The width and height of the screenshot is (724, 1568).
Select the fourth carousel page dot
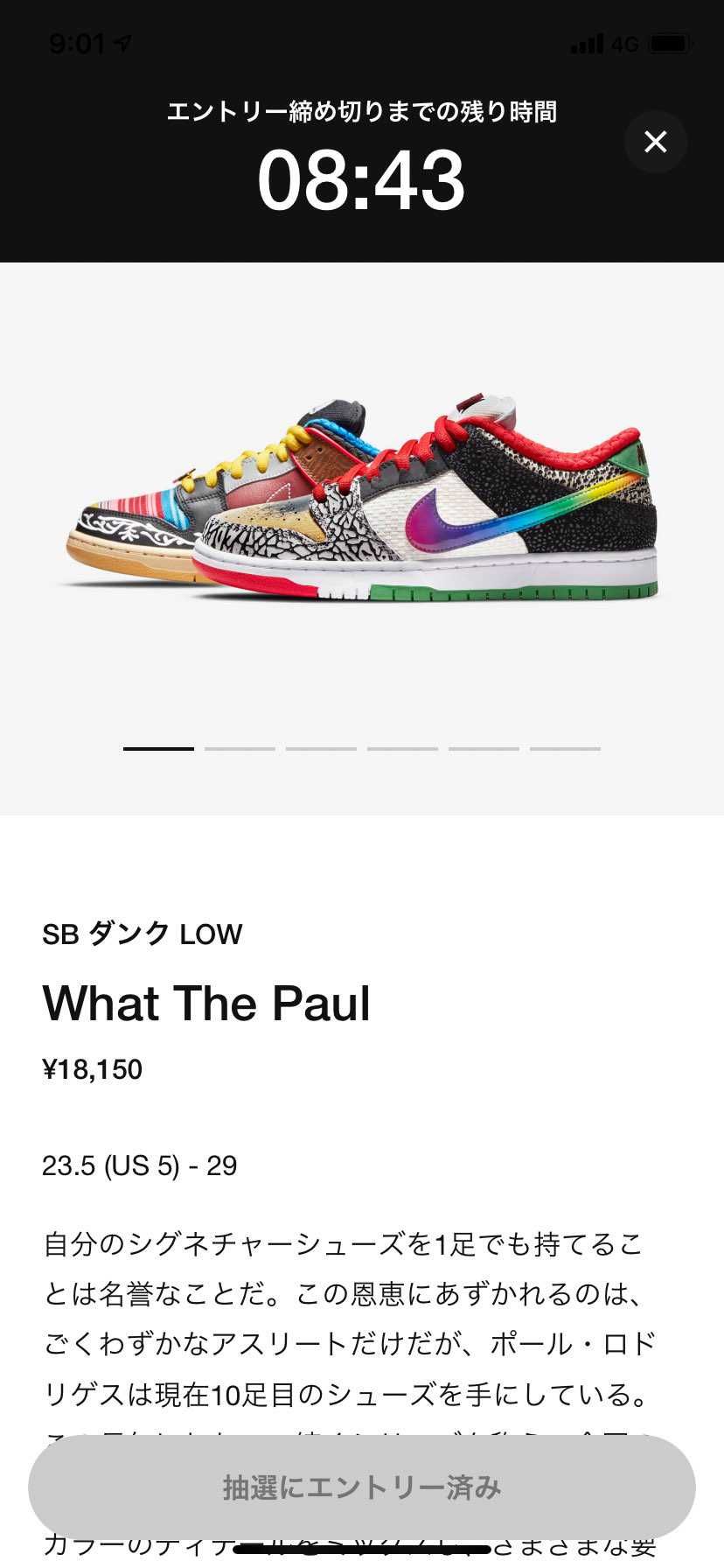tap(403, 749)
